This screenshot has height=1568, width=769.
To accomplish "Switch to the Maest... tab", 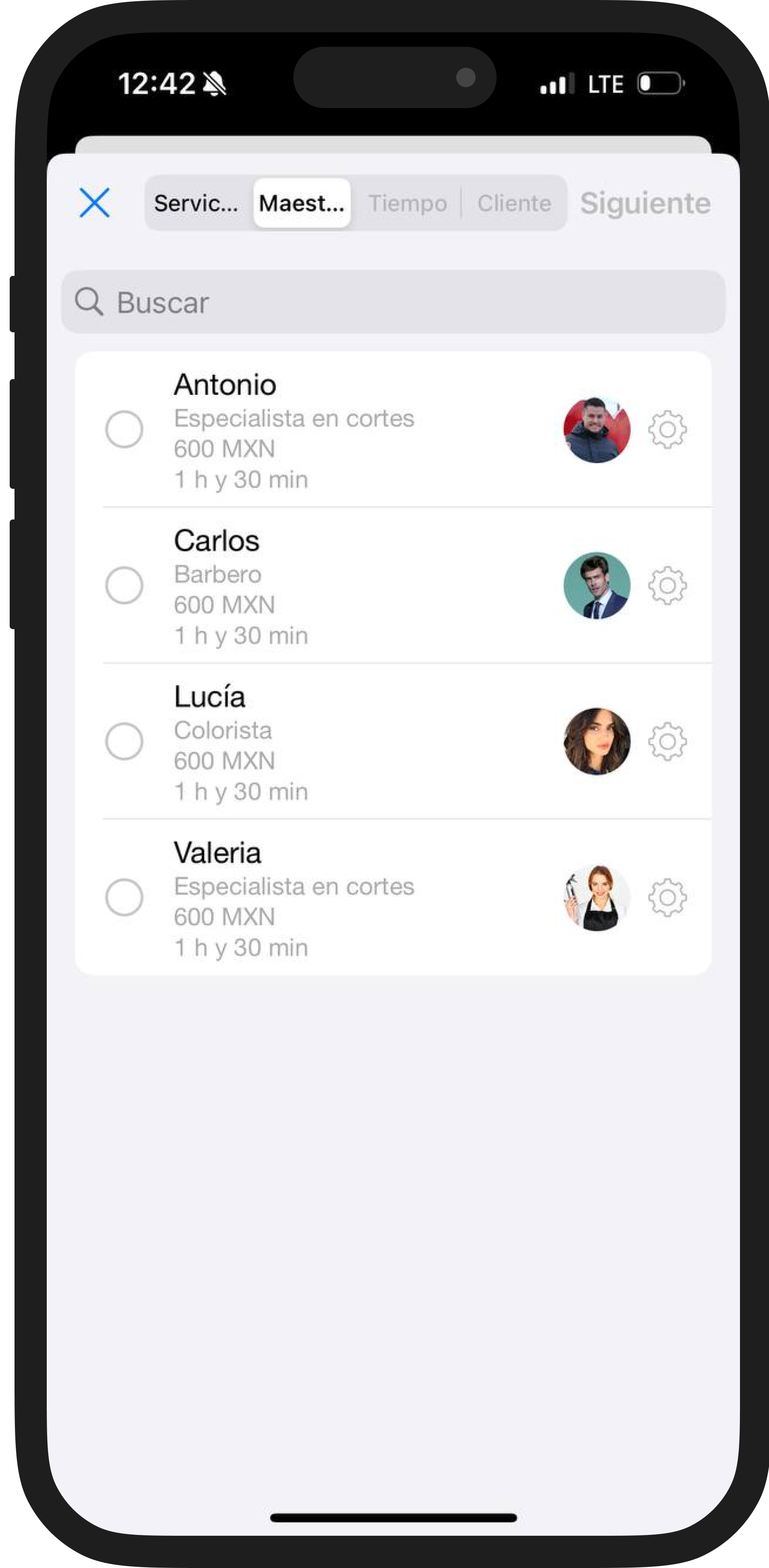I will click(x=302, y=203).
